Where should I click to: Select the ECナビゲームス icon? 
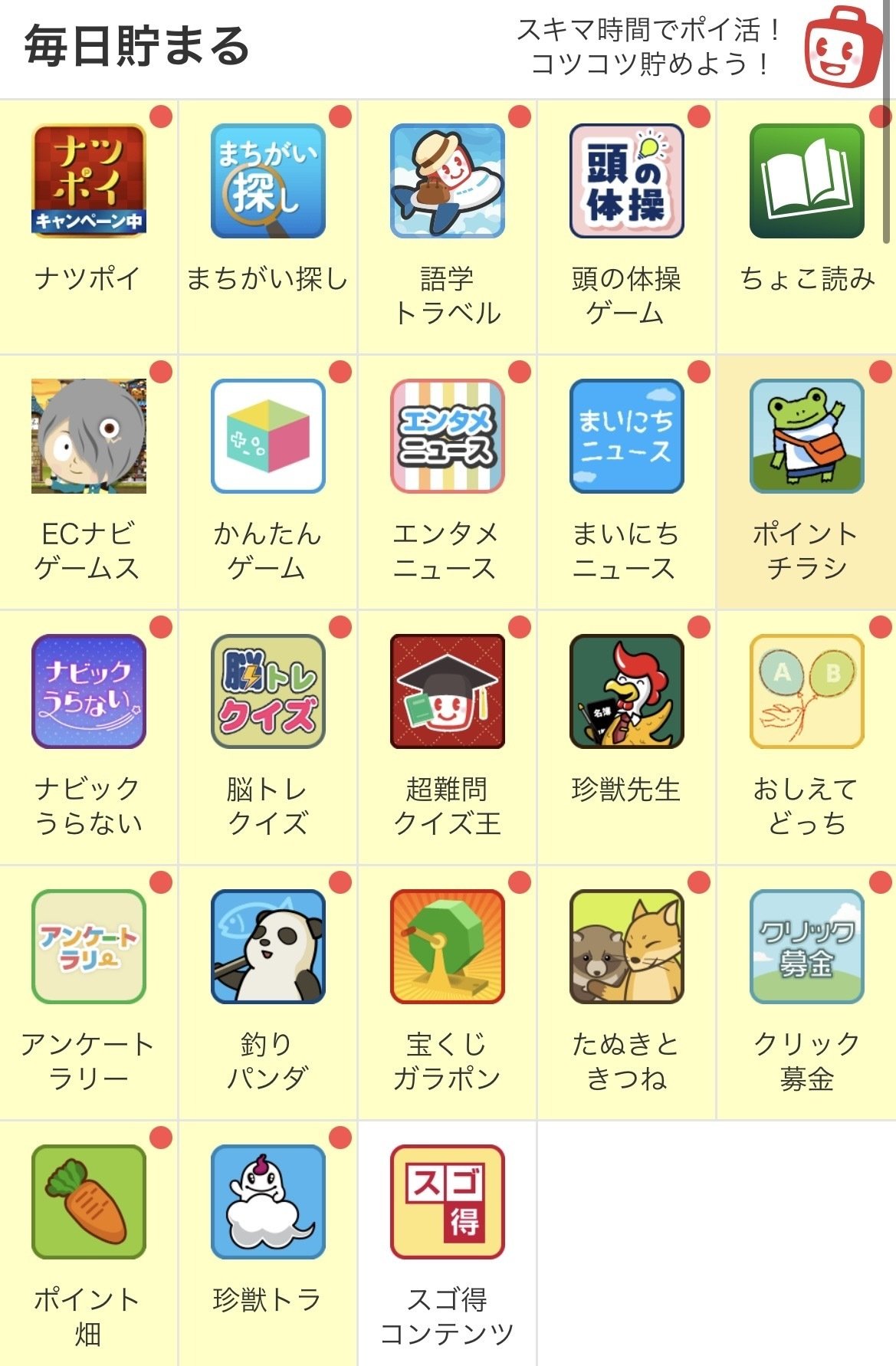89,435
